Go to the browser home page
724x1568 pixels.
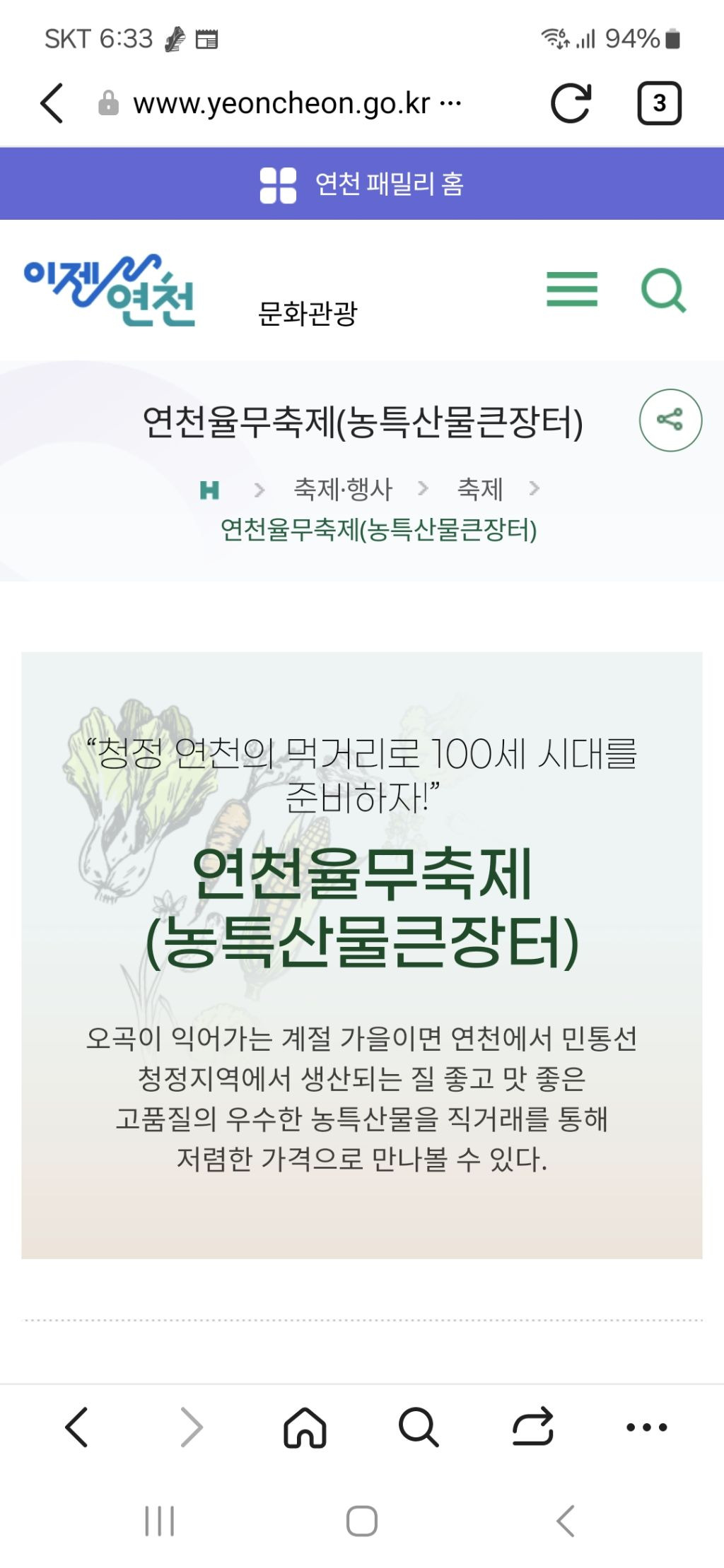pos(305,1427)
